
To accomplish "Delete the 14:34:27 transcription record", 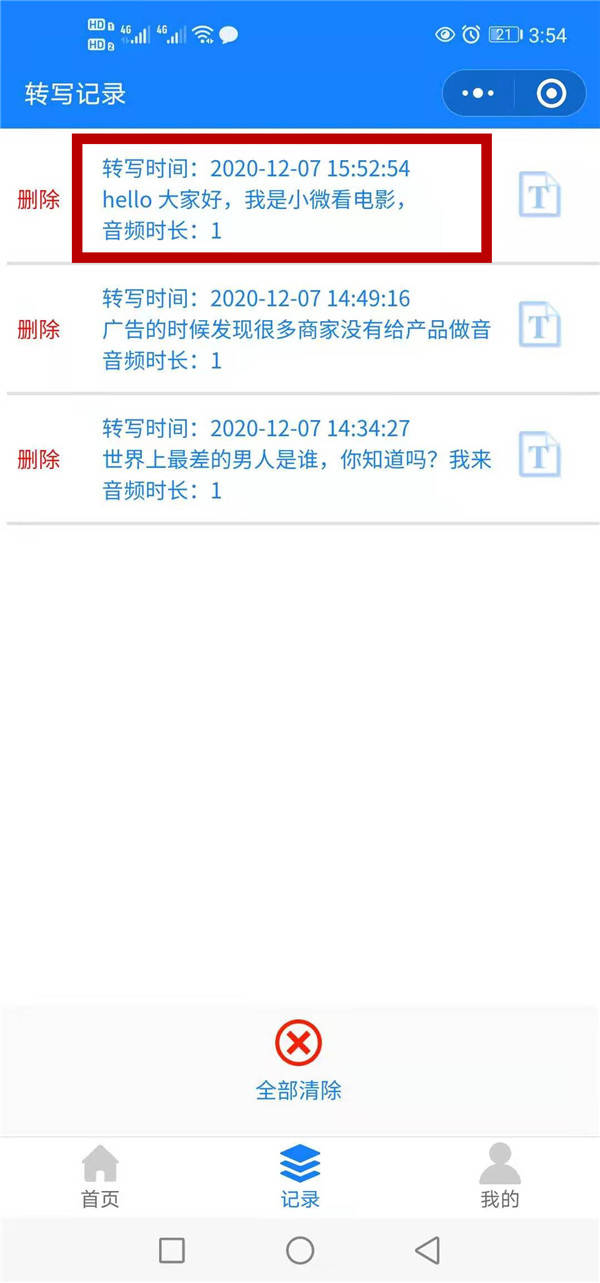I will [x=38, y=459].
